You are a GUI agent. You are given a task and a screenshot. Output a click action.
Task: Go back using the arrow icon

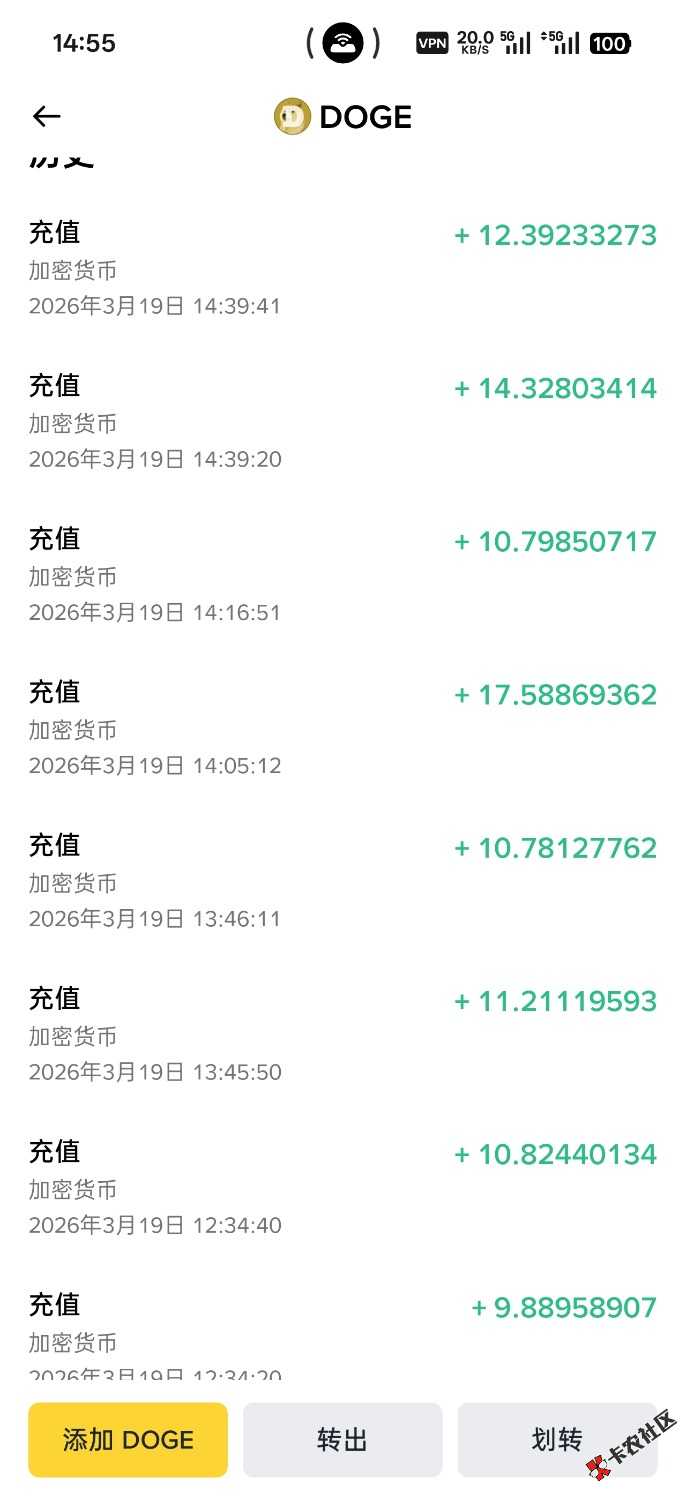[46, 117]
